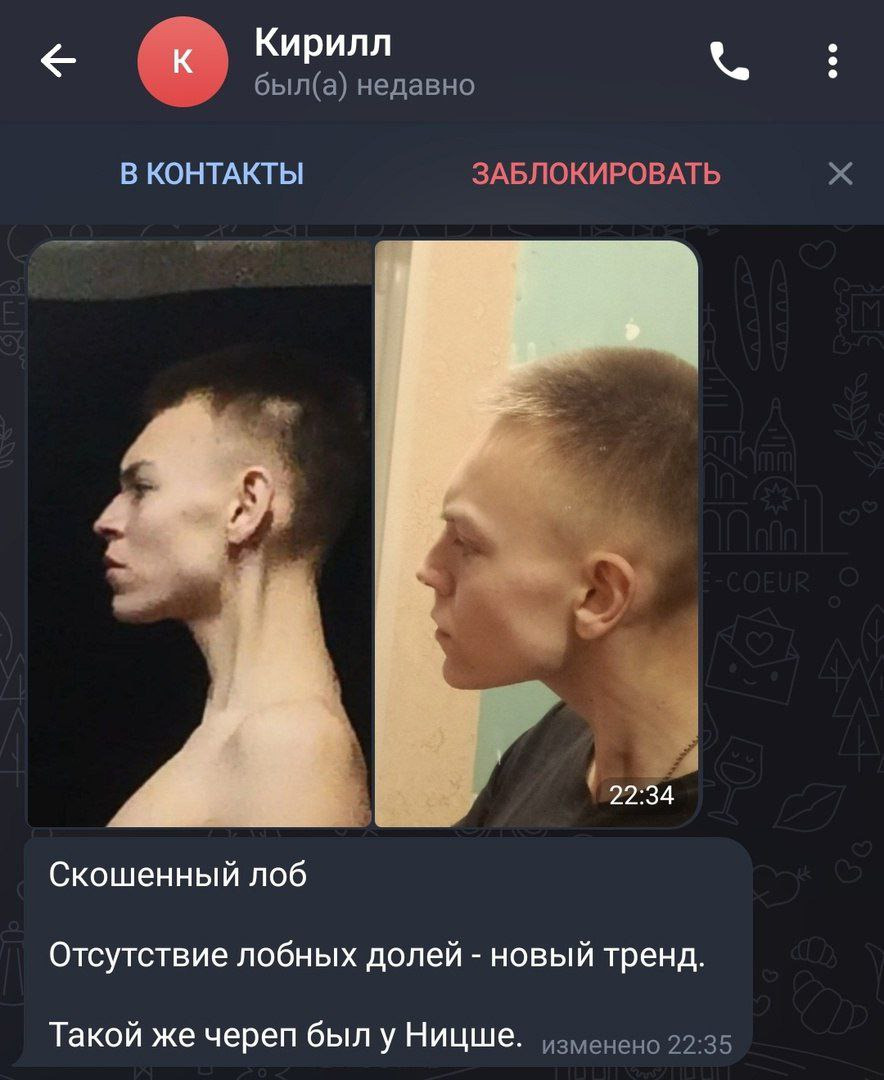
Task: Go back to the chat list
Action: coord(58,62)
